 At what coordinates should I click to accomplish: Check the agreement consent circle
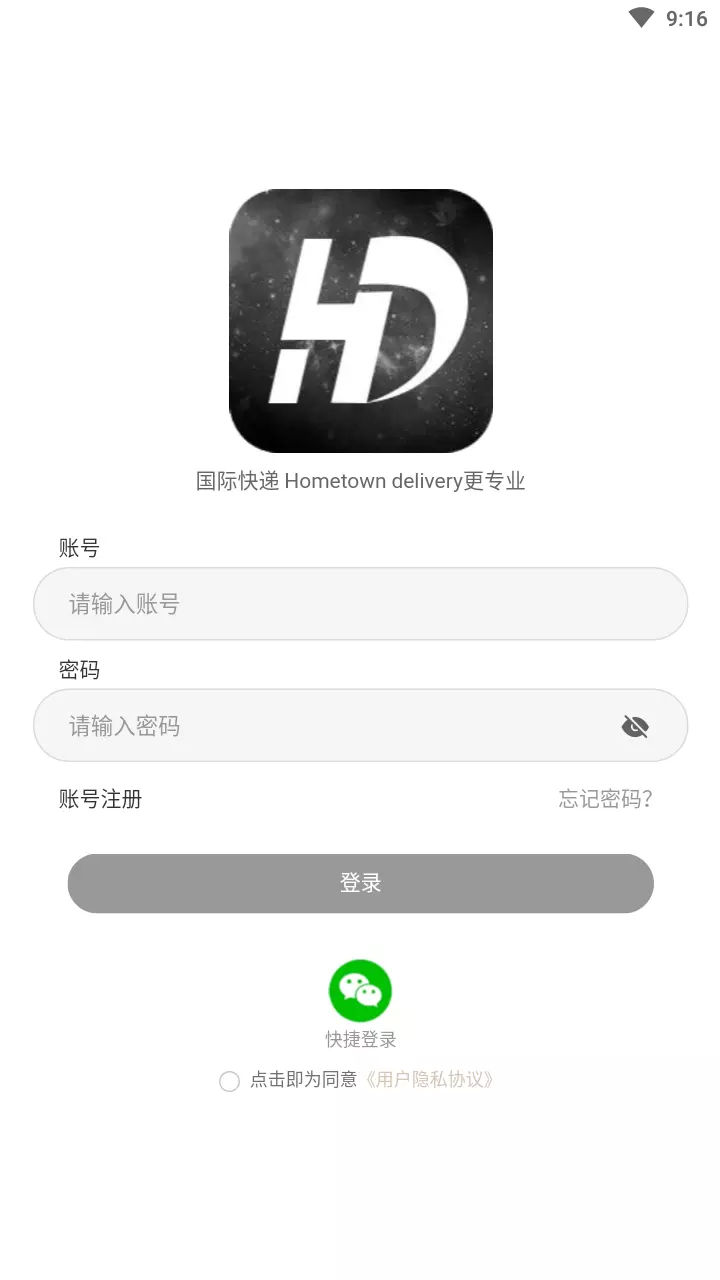pos(229,1081)
